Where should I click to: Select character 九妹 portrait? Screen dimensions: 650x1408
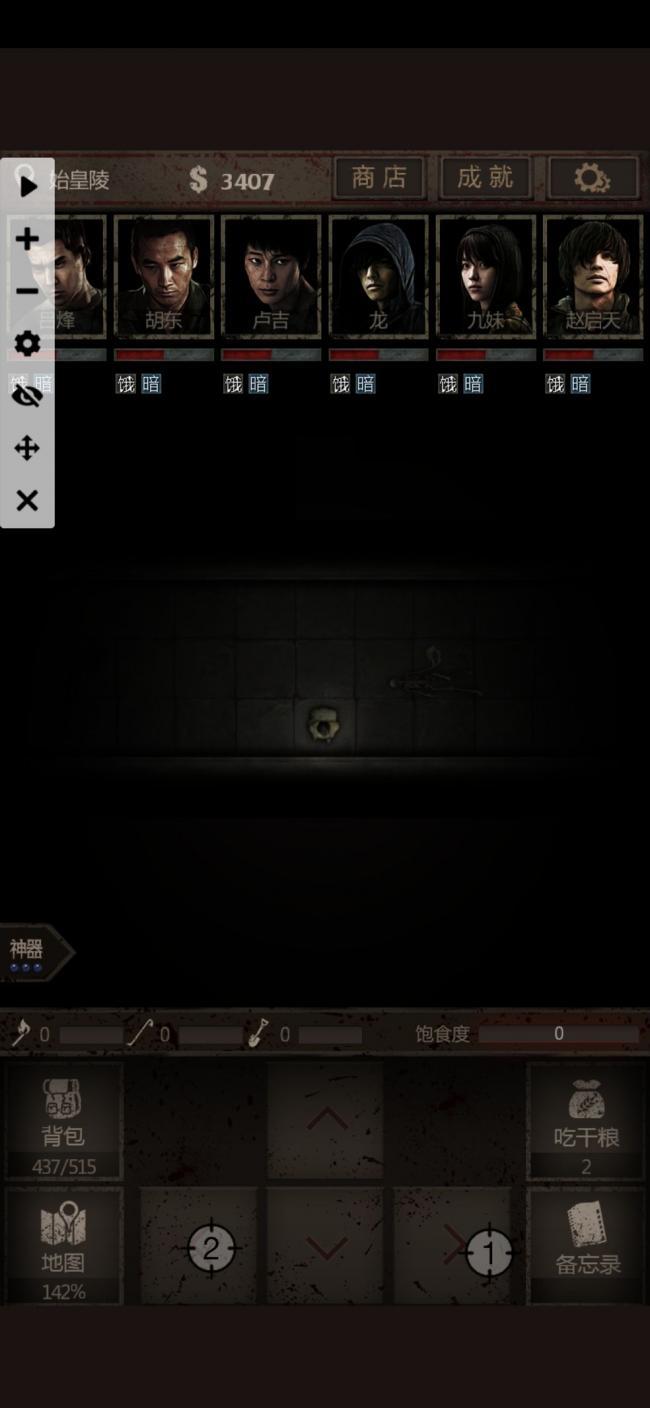click(x=486, y=277)
